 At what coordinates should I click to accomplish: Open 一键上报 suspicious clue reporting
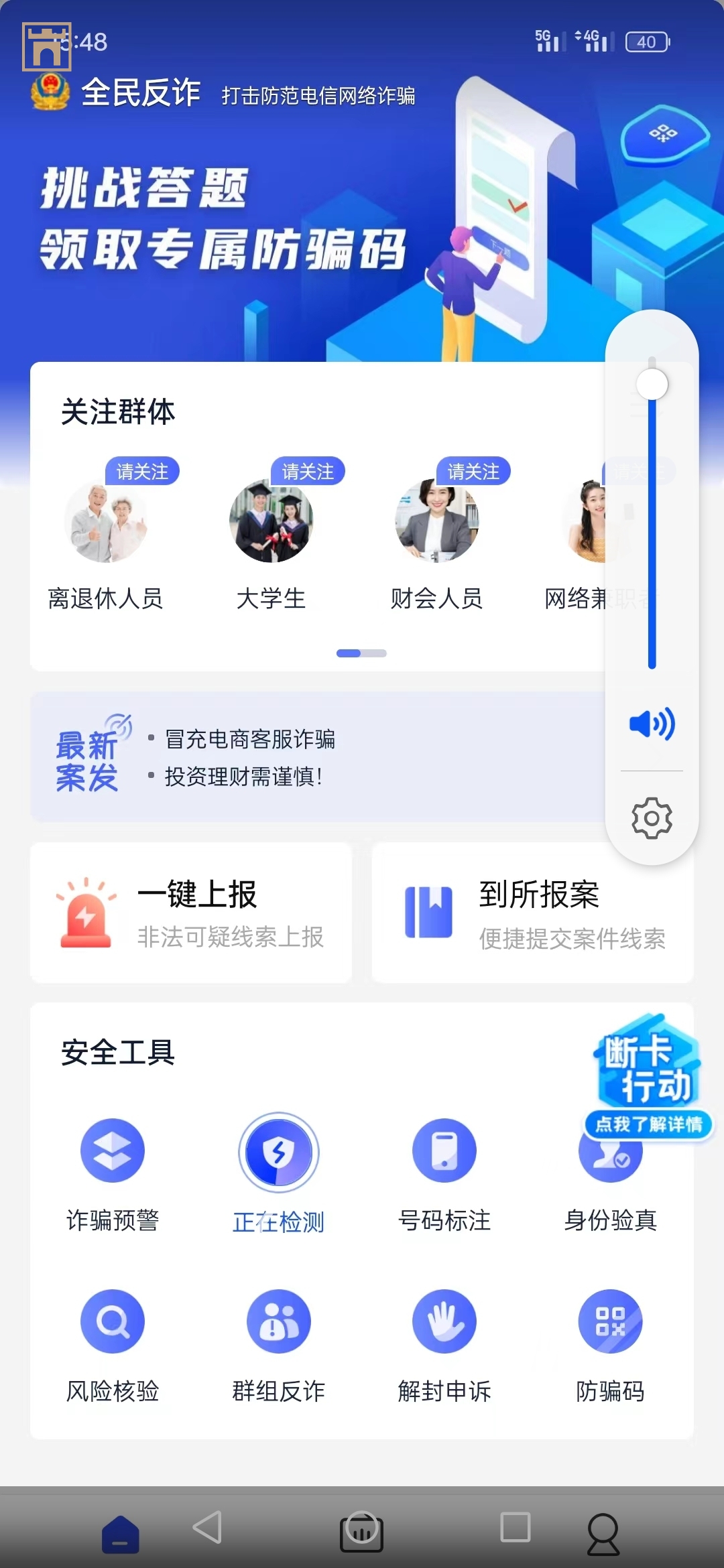[191, 913]
